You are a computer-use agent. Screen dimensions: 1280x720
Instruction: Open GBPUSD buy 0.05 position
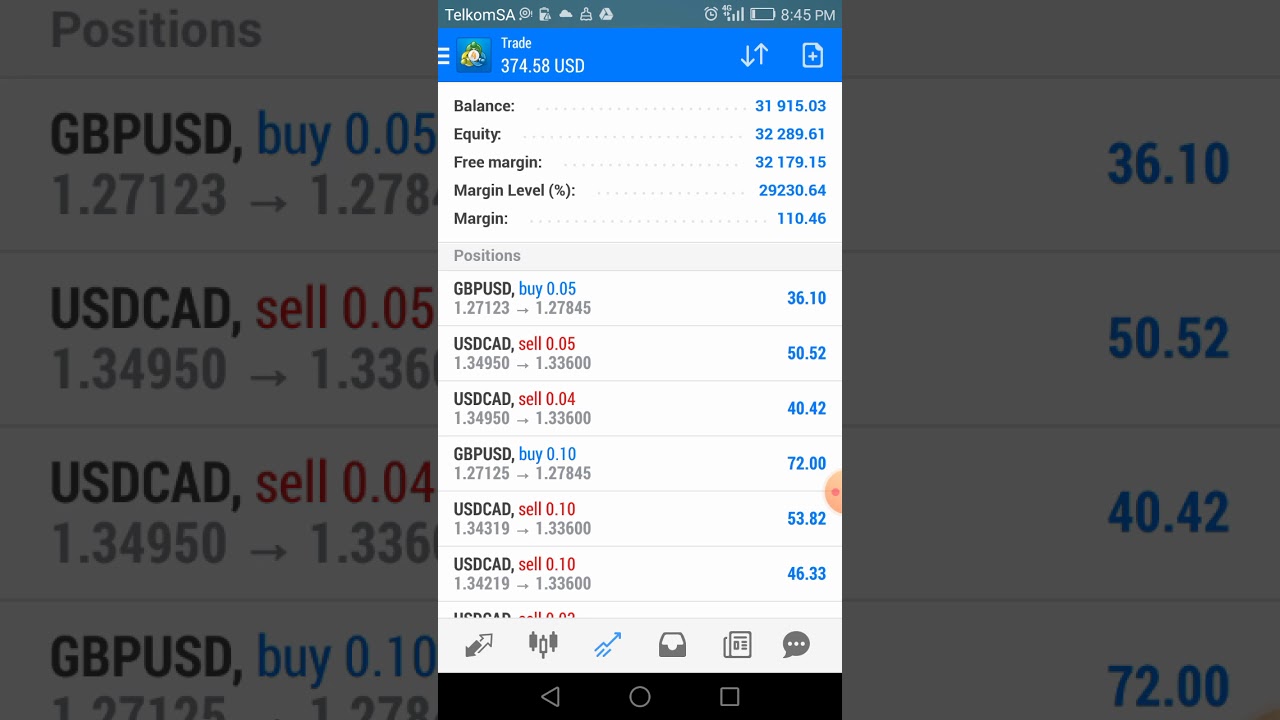coord(639,298)
